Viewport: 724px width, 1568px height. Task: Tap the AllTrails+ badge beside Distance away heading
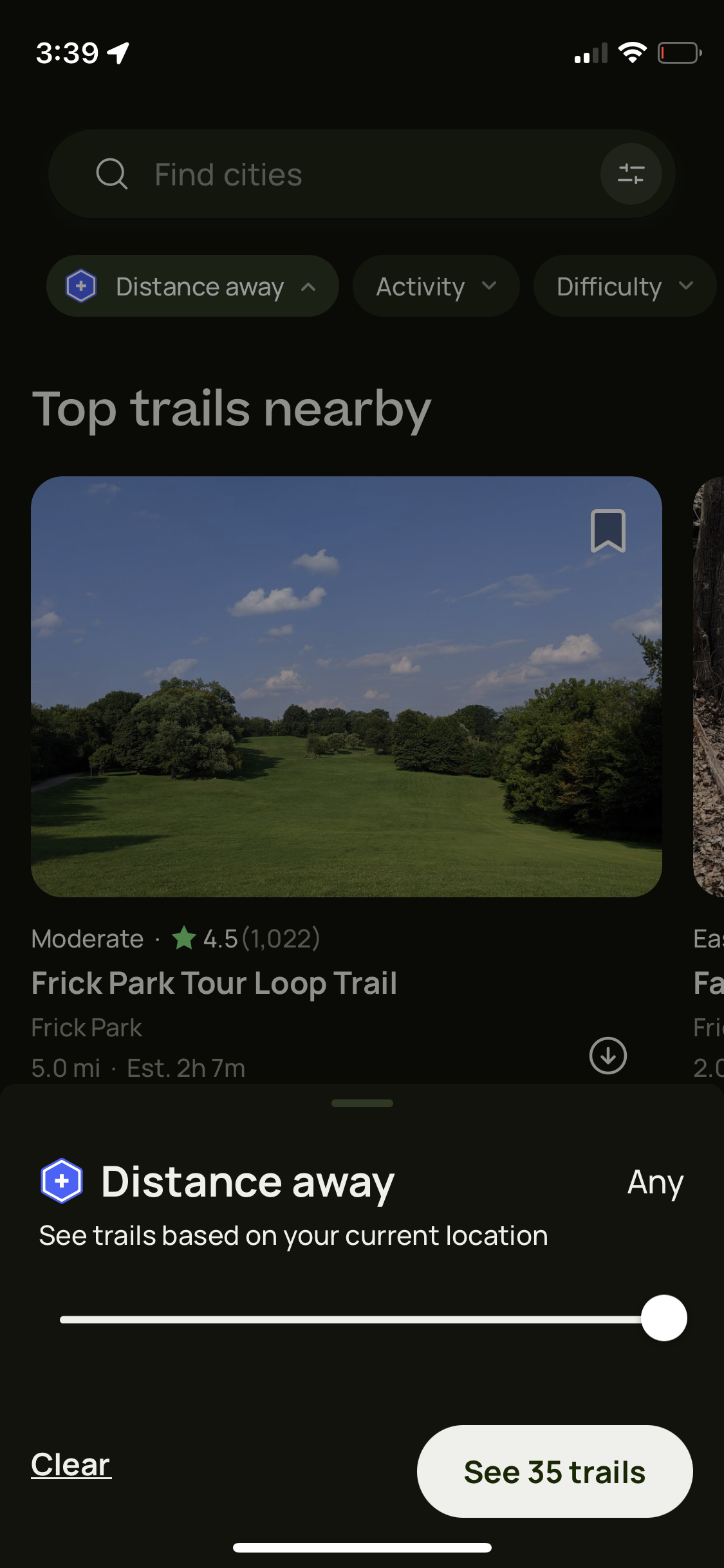61,1181
